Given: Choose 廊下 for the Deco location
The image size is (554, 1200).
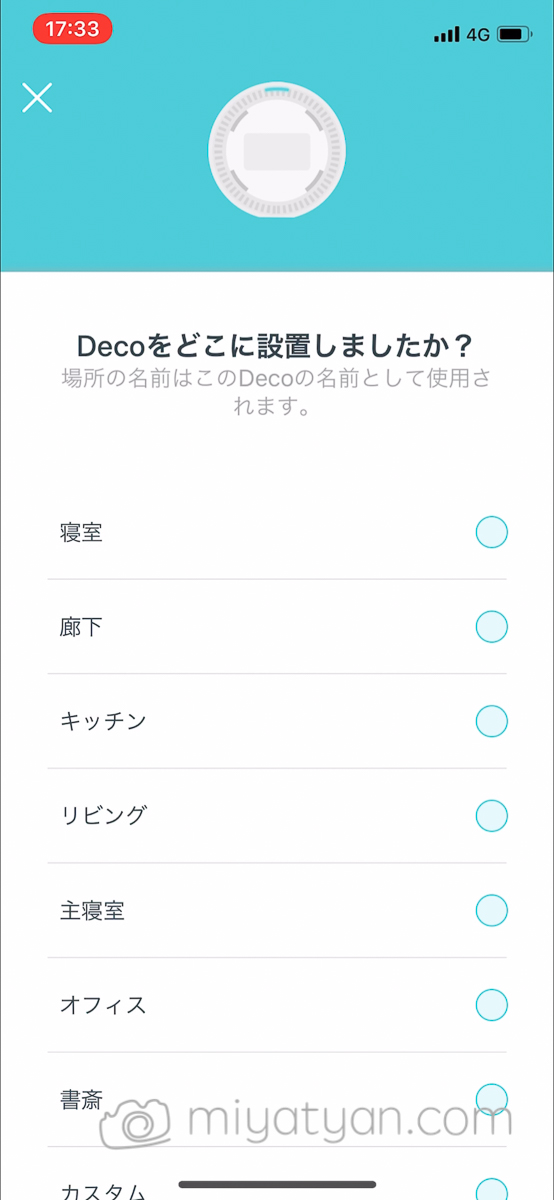Looking at the screenshot, I should tap(277, 627).
